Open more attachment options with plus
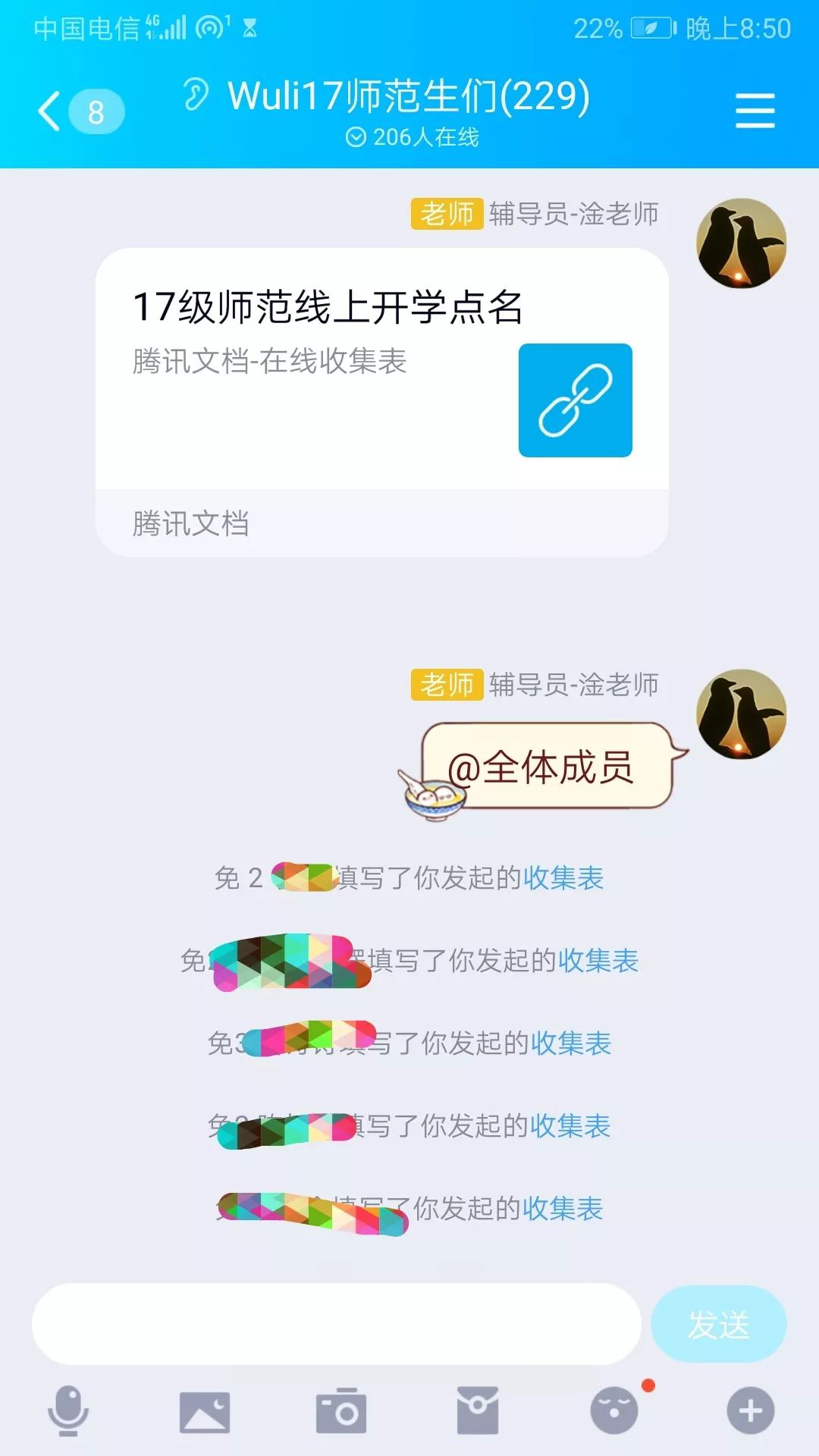819x1456 pixels. click(x=750, y=1411)
